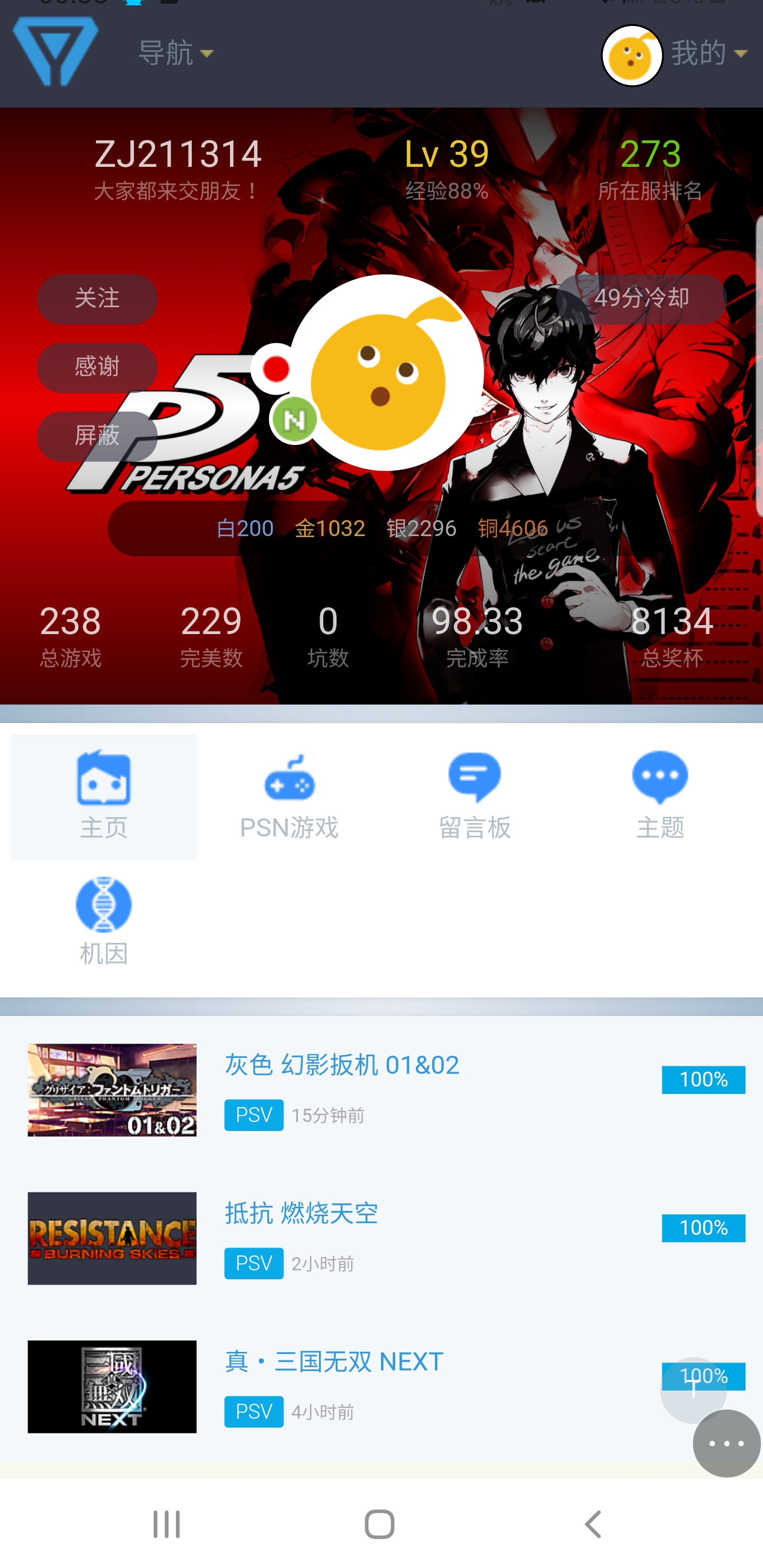This screenshot has height=1568, width=763.
Task: Open the 主题 topics tab
Action: [660, 796]
